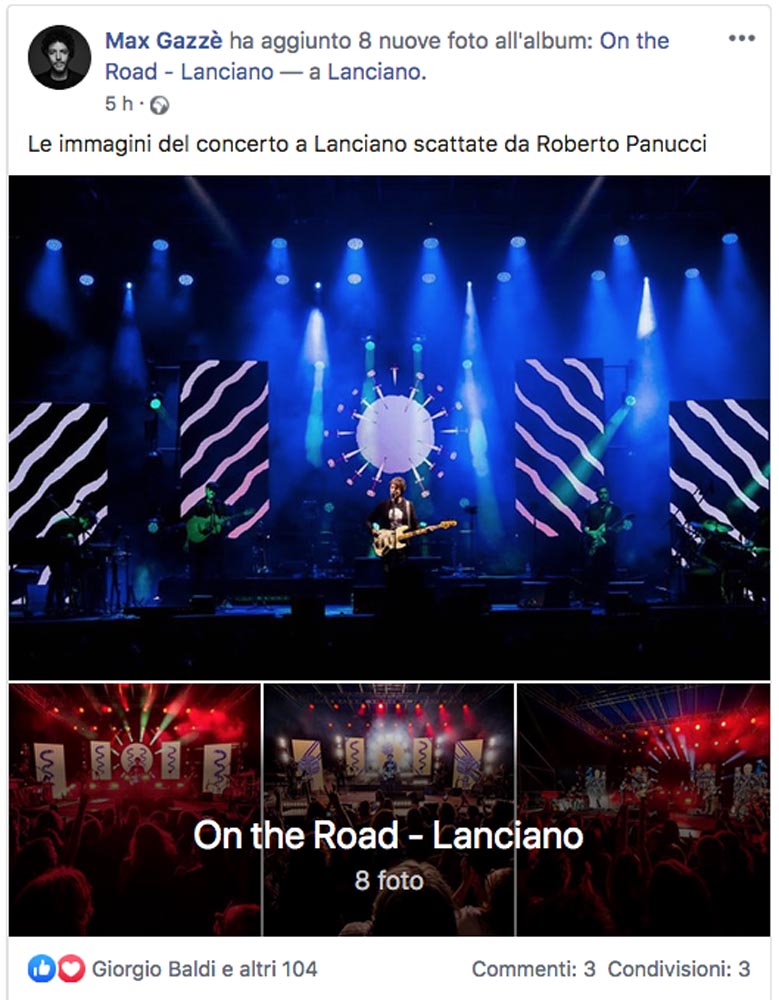View reactions from Giorgio Baldi e altri 104
The height and width of the screenshot is (1000, 779).
204,969
